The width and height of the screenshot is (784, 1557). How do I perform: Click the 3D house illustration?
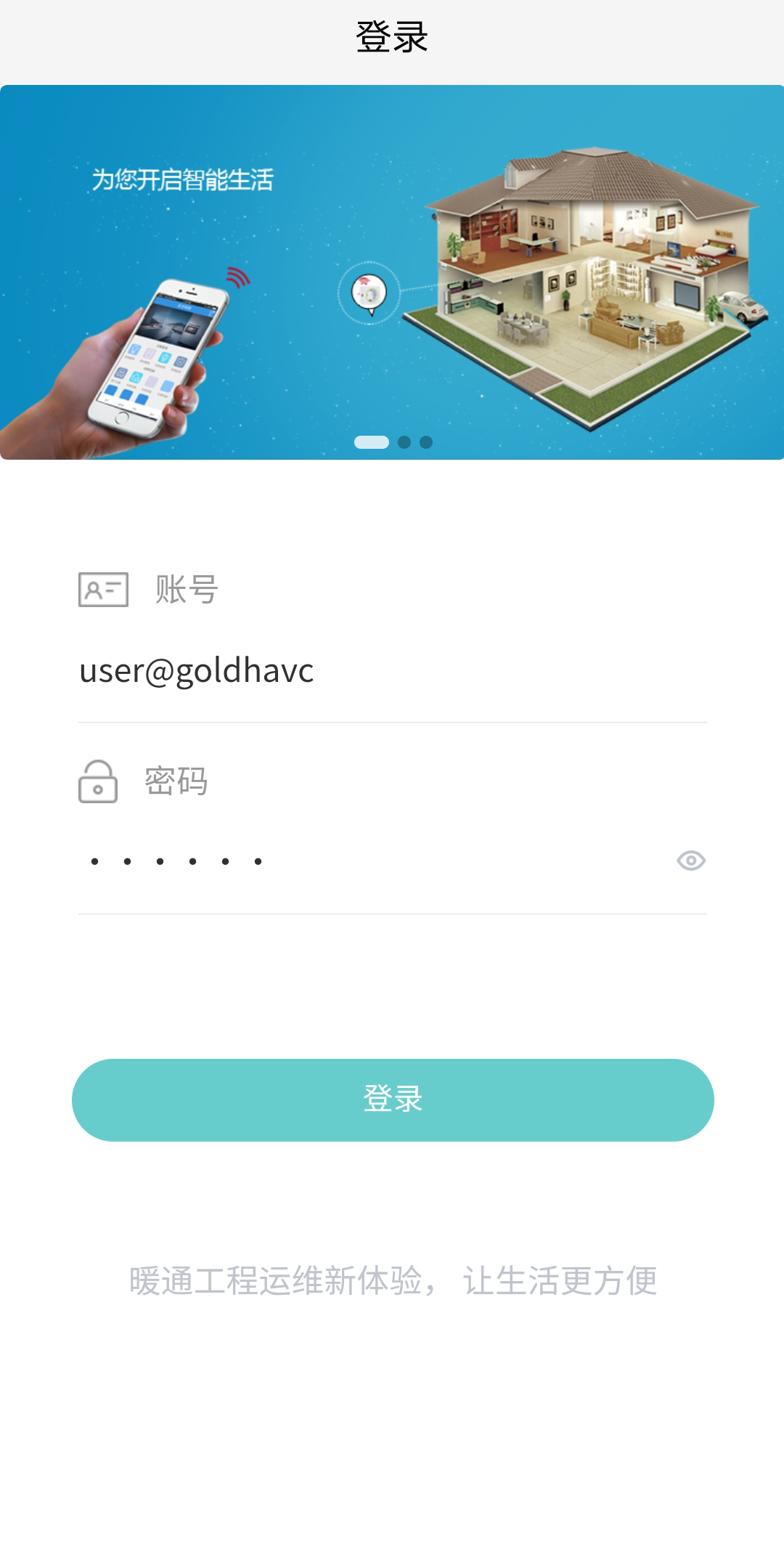click(x=588, y=276)
